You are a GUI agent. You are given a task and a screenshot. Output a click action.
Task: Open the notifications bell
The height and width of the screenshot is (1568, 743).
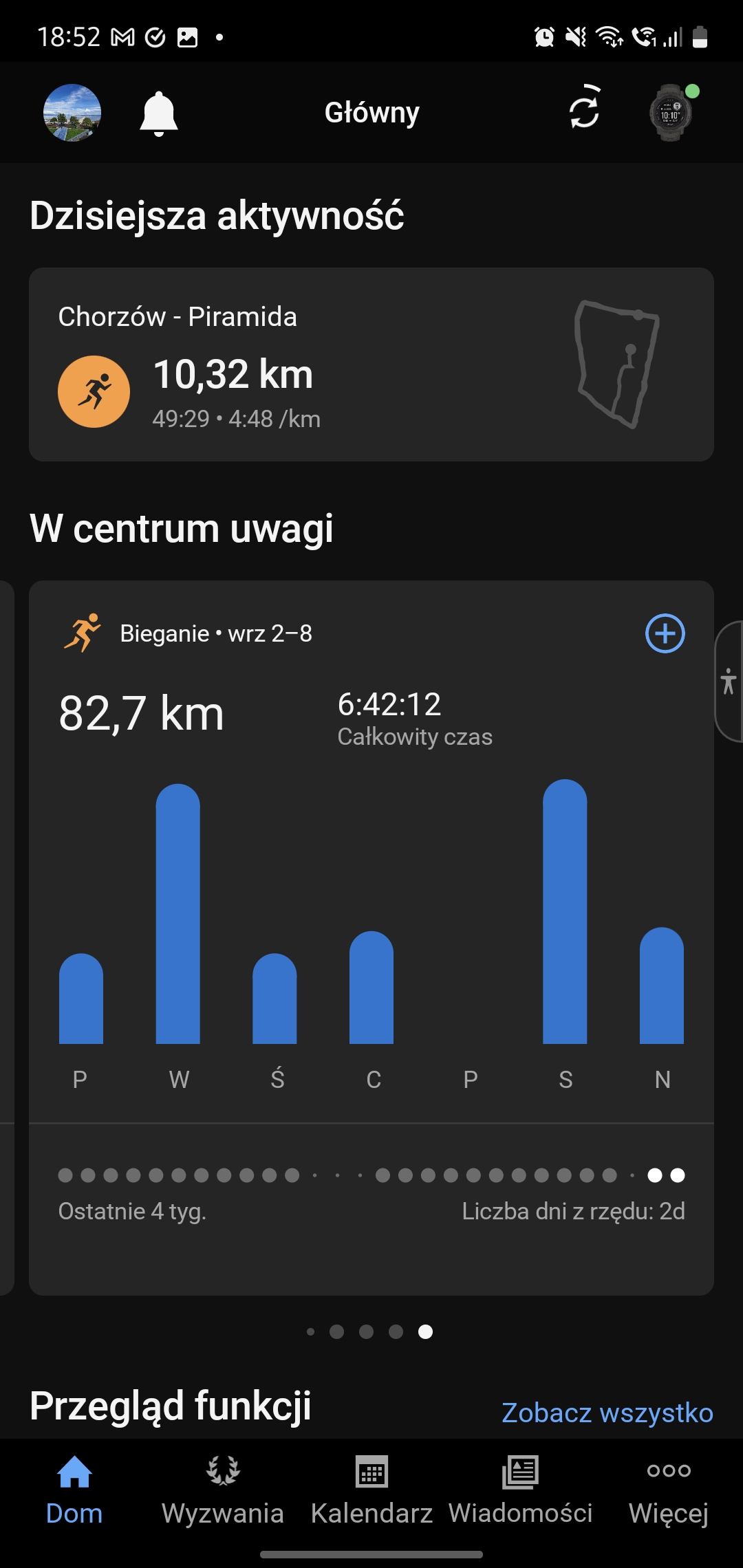click(159, 113)
